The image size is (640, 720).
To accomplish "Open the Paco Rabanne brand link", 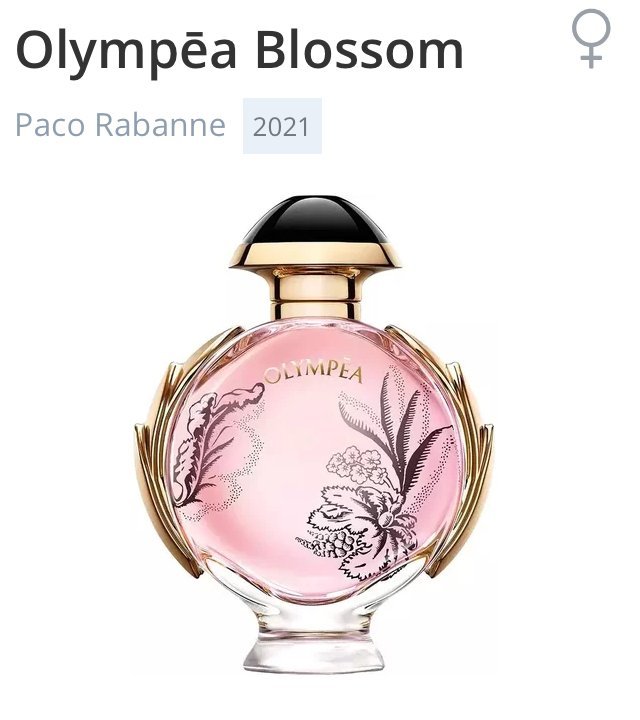I will 120,125.
